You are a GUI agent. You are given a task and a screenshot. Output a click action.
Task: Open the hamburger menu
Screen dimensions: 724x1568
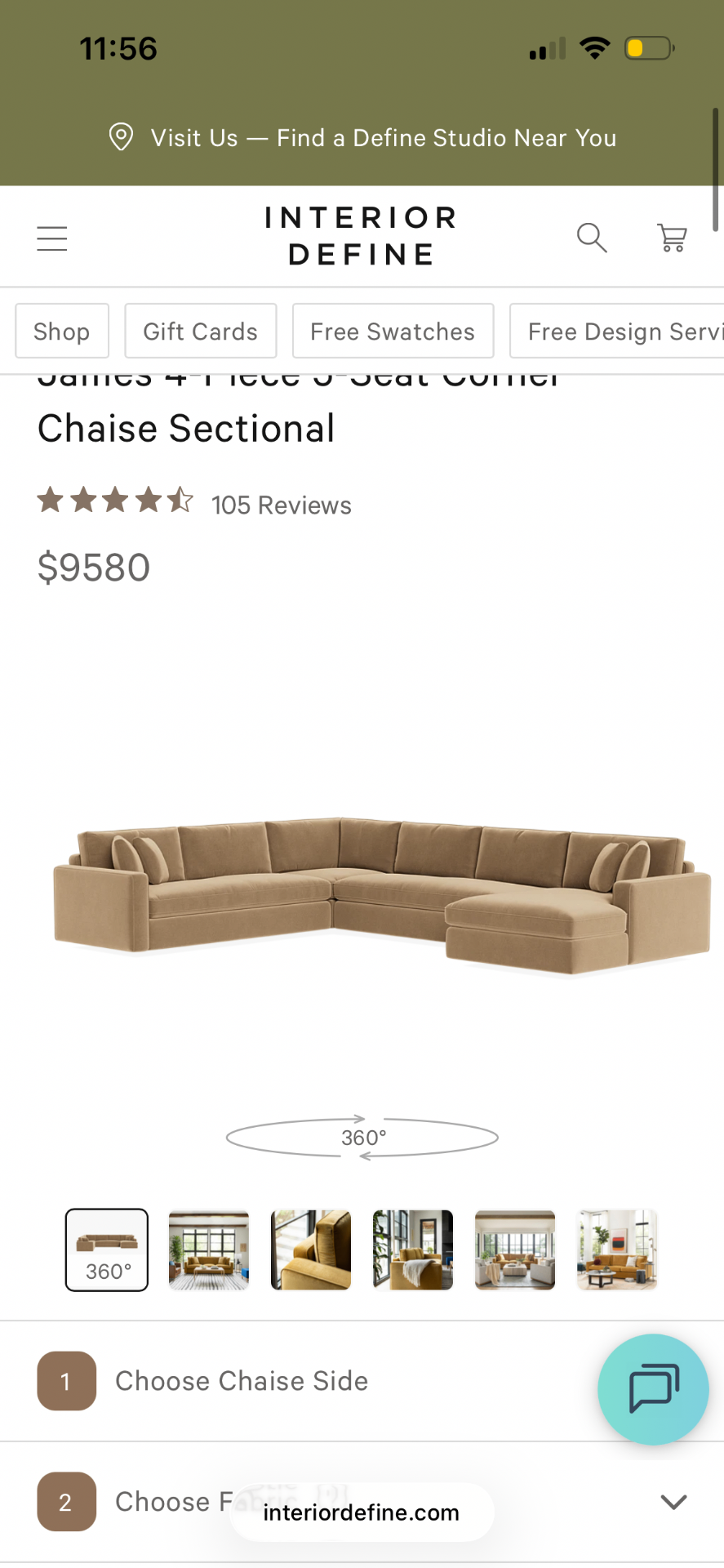[52, 238]
